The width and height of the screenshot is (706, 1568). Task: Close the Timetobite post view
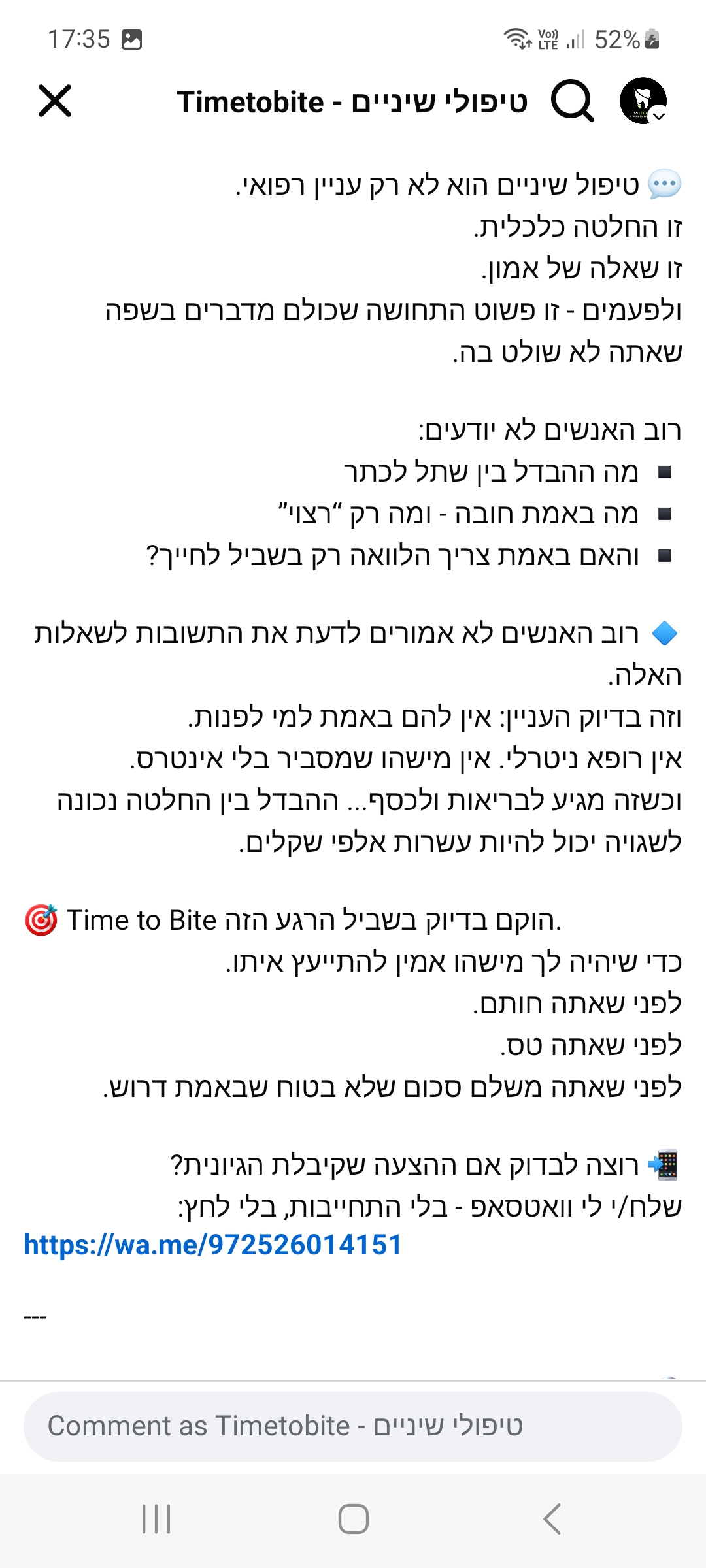point(55,101)
